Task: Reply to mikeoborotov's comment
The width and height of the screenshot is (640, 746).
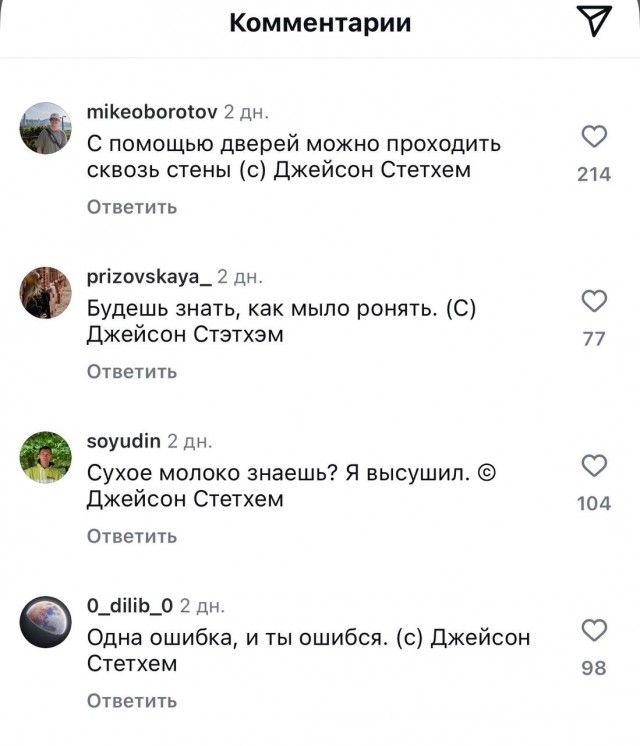Action: pyautogui.click(x=132, y=207)
